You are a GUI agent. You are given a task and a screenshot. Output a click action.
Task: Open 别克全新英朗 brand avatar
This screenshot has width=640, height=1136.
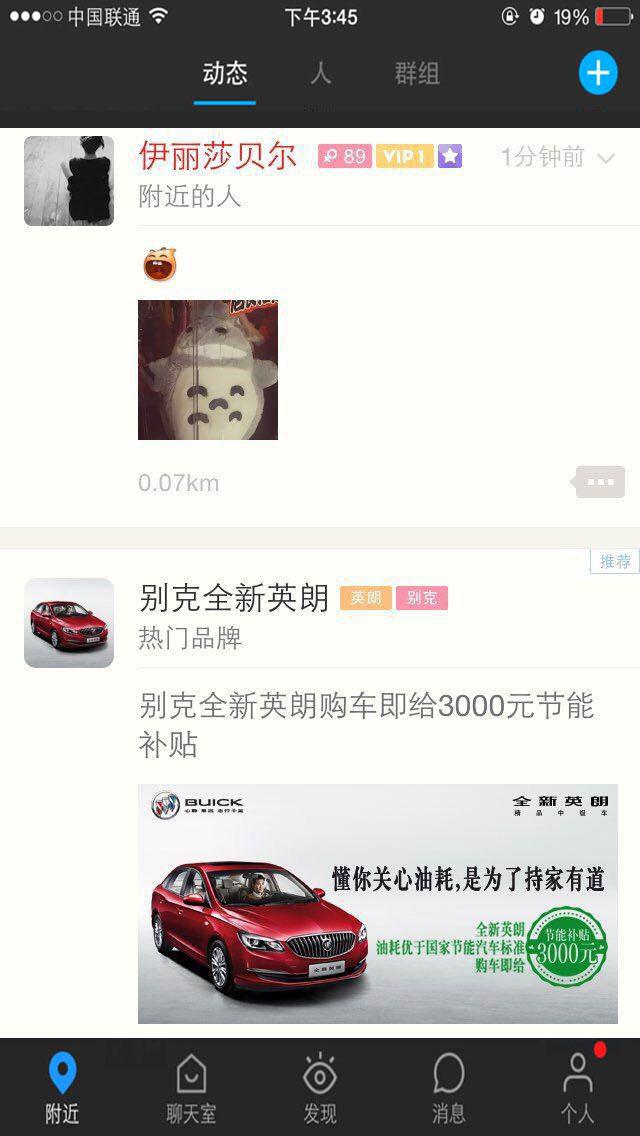(69, 623)
